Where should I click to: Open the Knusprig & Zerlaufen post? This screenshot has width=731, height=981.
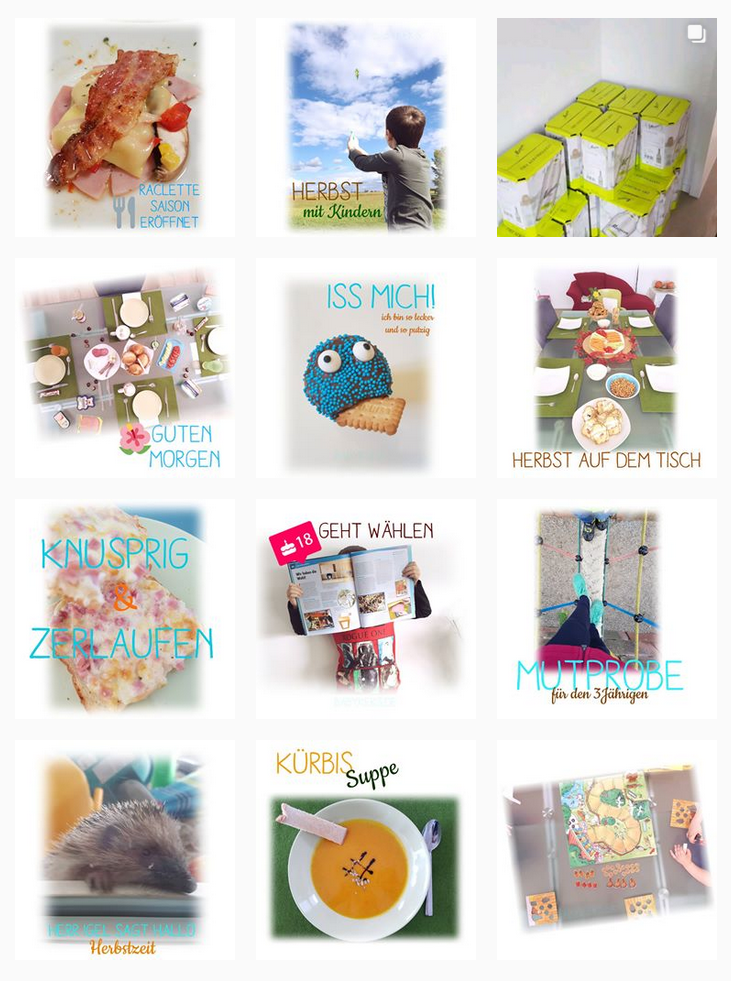(125, 608)
